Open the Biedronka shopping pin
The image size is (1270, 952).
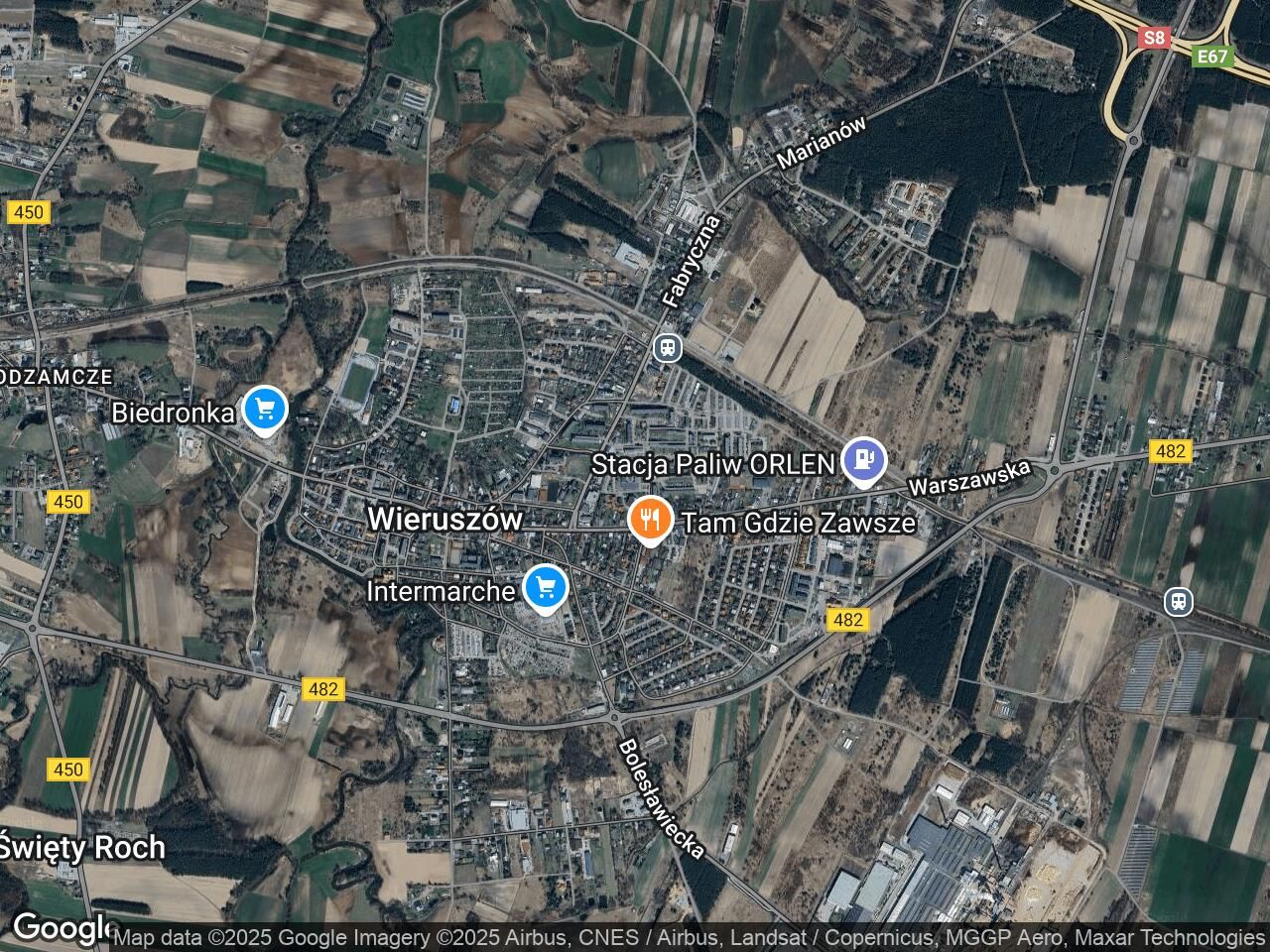(264, 409)
